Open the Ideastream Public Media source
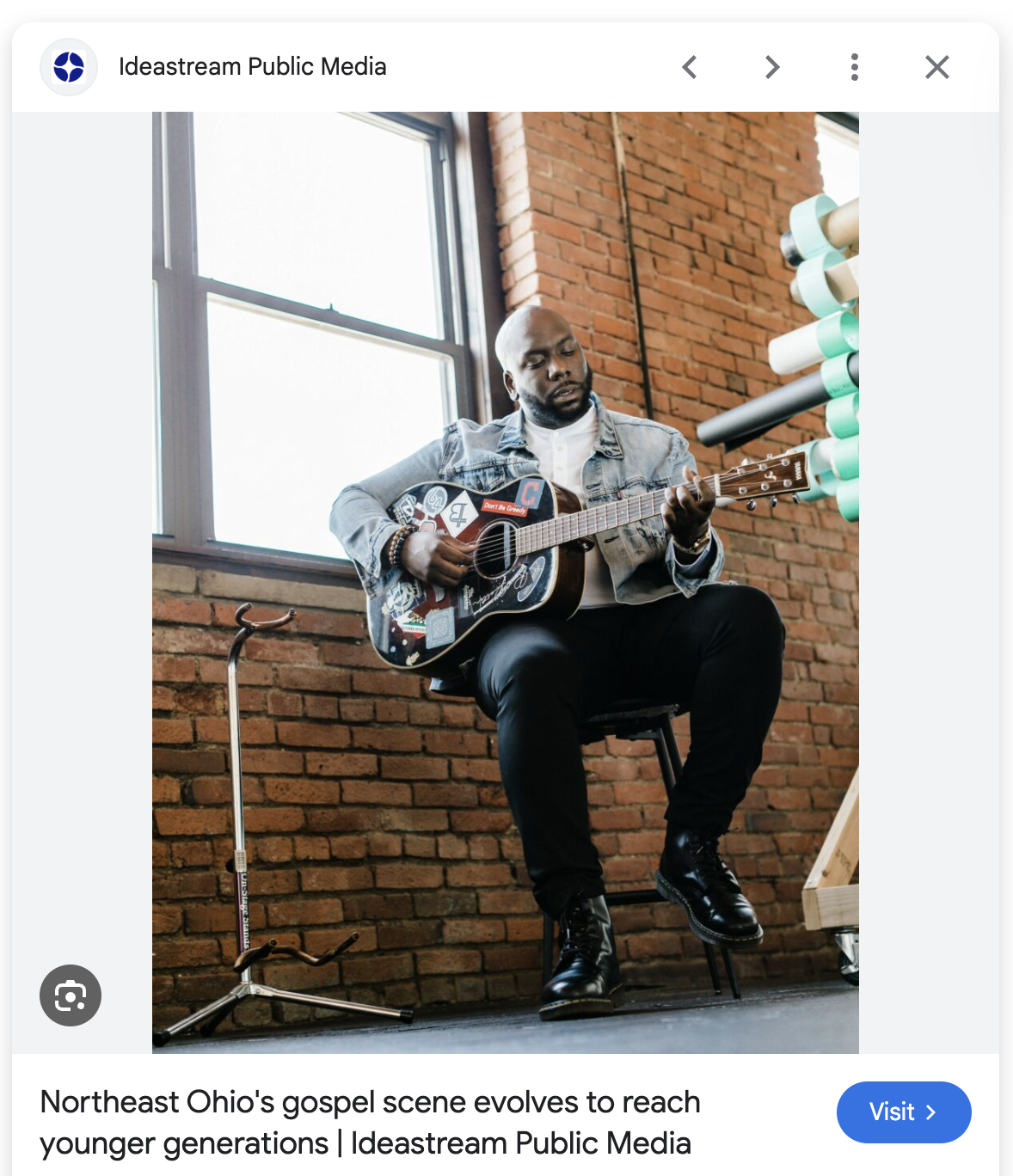The height and width of the screenshot is (1176, 1013). 251,67
